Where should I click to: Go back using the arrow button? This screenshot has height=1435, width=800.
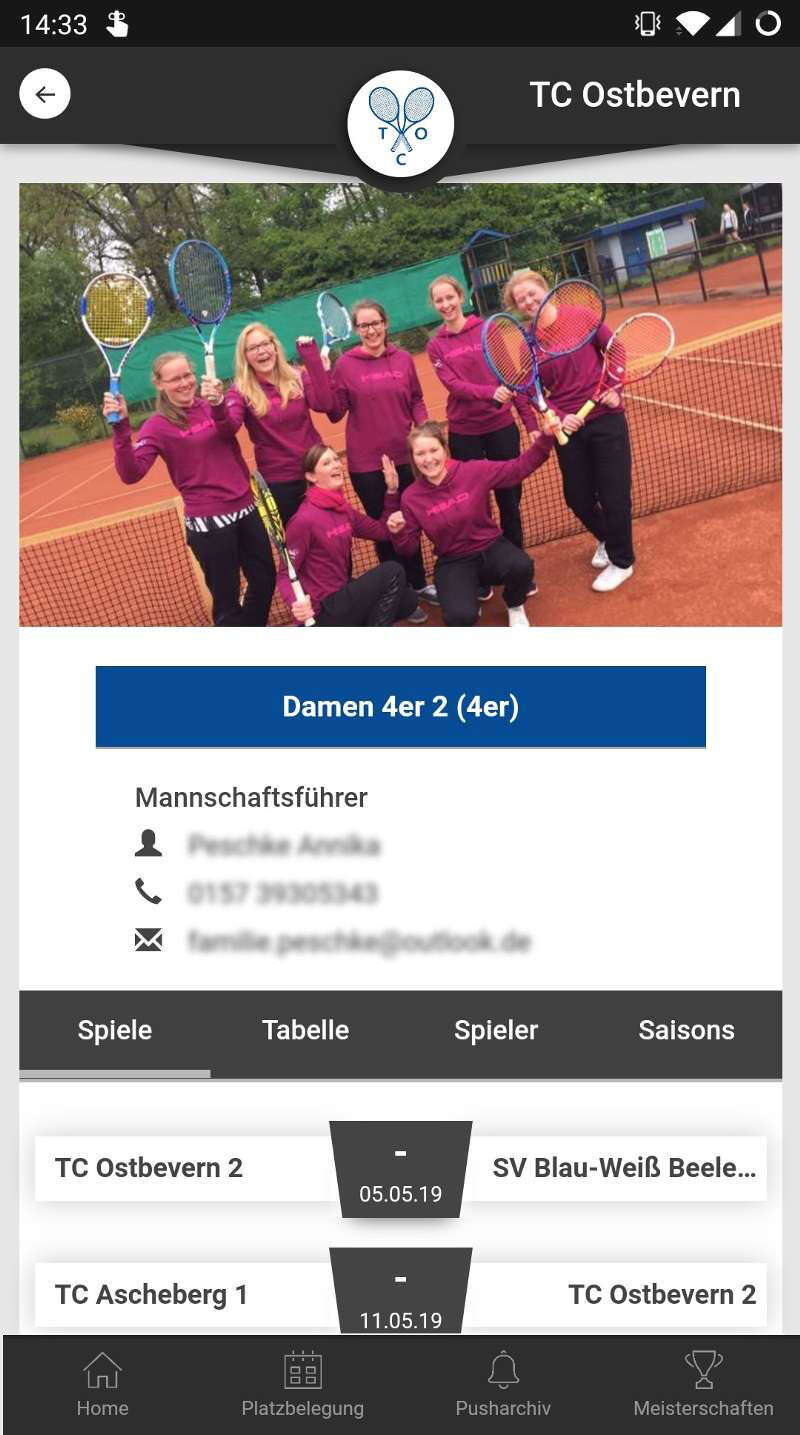45,95
